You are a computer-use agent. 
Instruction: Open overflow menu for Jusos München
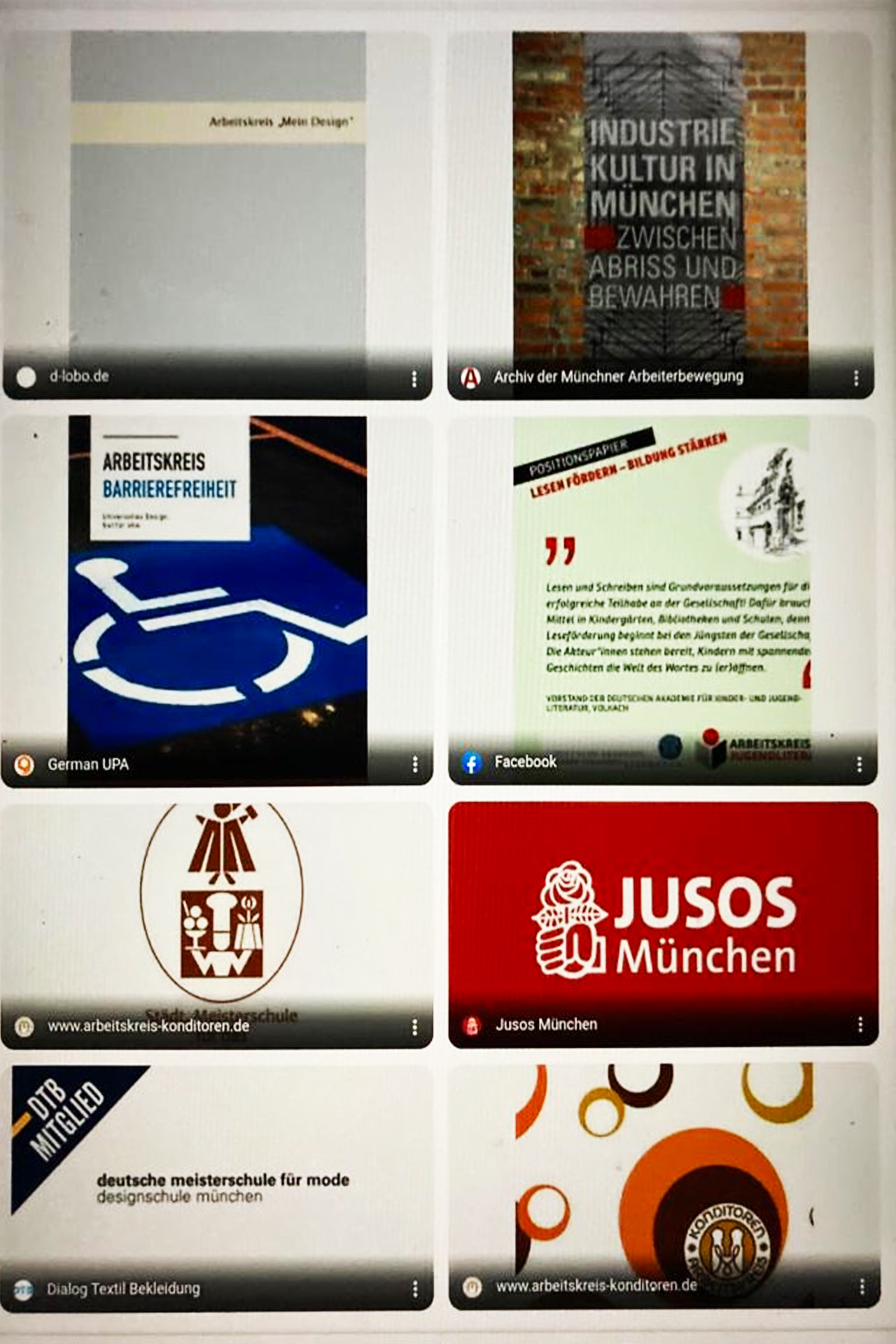[860, 1025]
